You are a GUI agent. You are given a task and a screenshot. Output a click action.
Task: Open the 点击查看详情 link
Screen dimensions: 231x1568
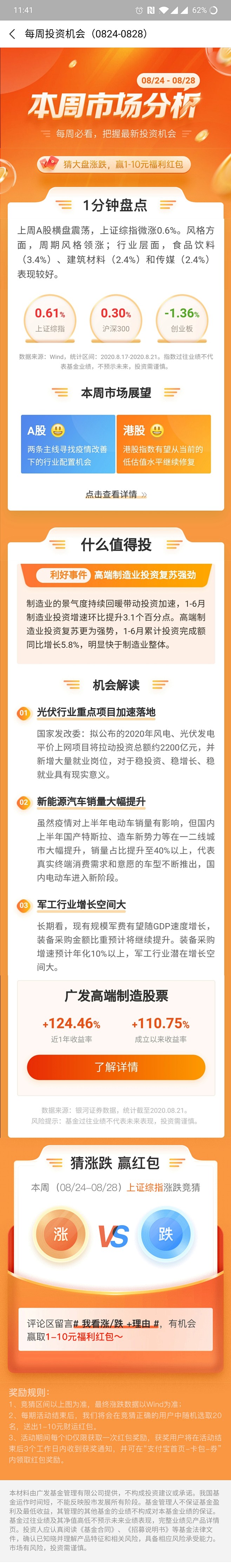(x=115, y=494)
